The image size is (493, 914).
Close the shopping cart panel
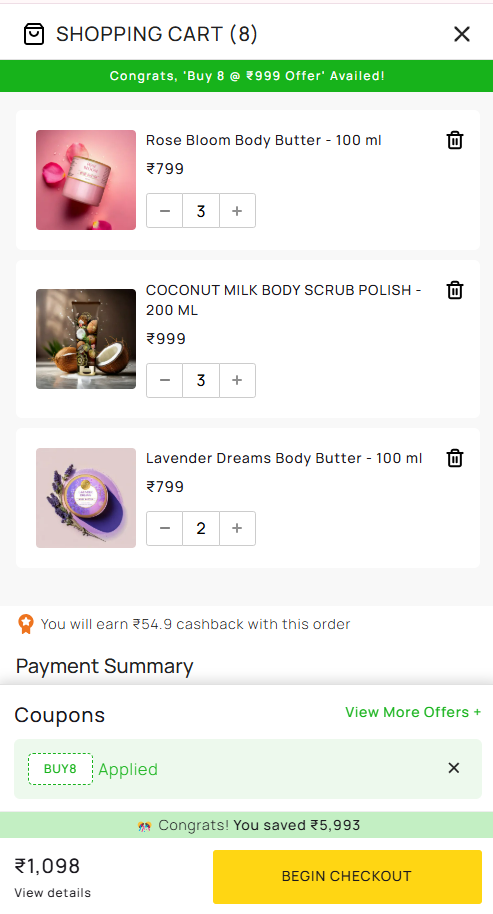(x=462, y=34)
